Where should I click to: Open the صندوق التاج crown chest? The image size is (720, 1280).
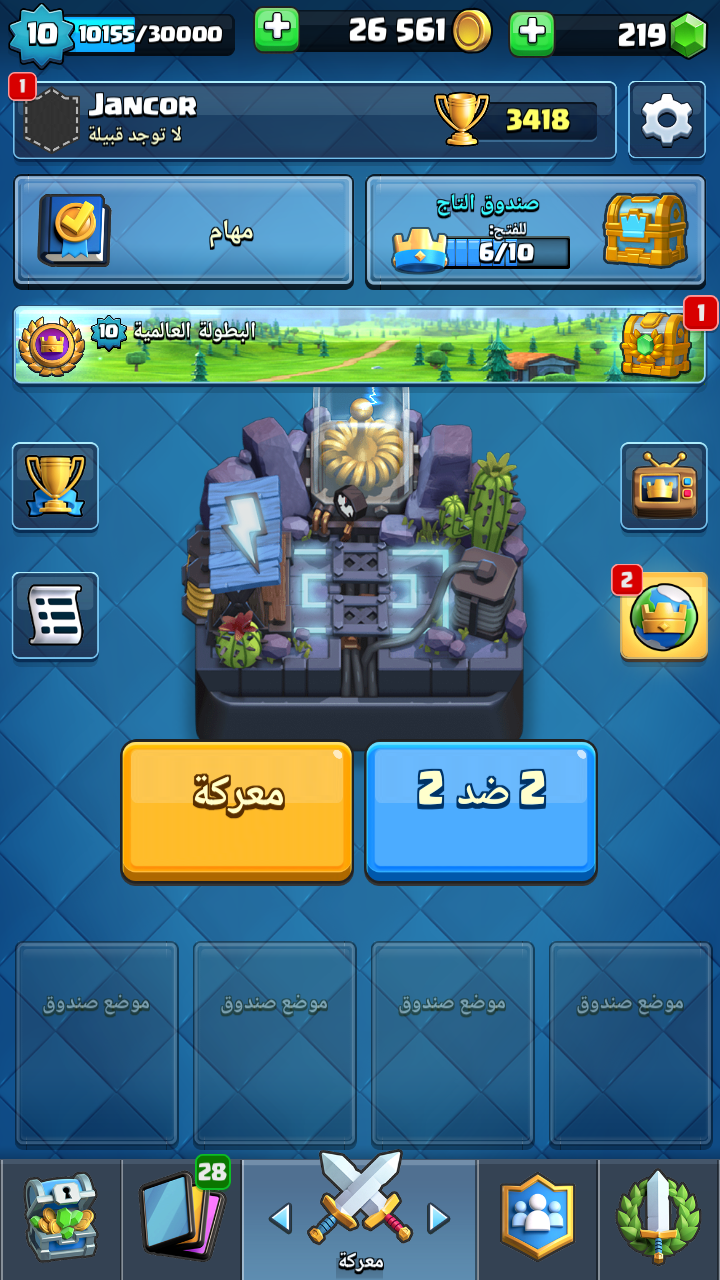[536, 231]
